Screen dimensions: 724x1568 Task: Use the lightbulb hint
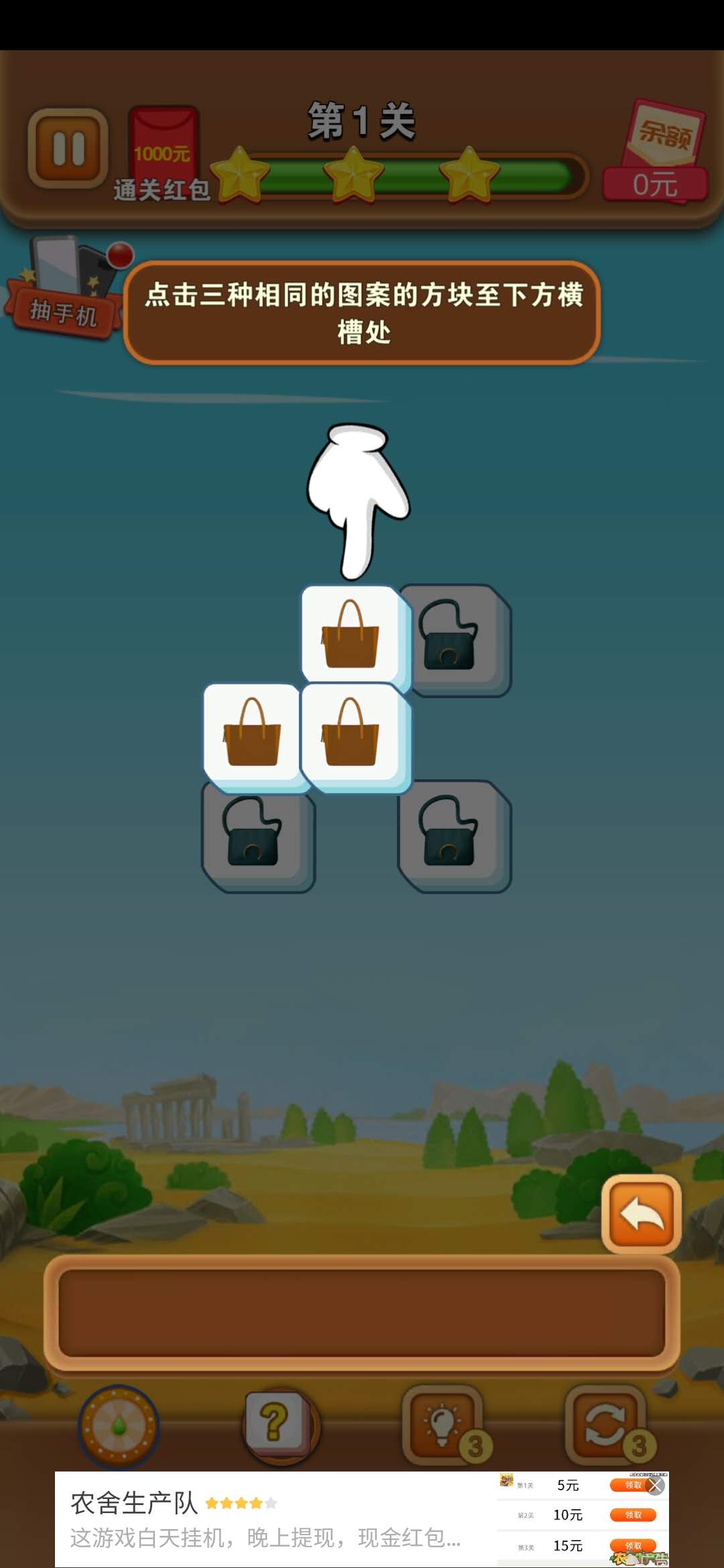[x=442, y=1424]
